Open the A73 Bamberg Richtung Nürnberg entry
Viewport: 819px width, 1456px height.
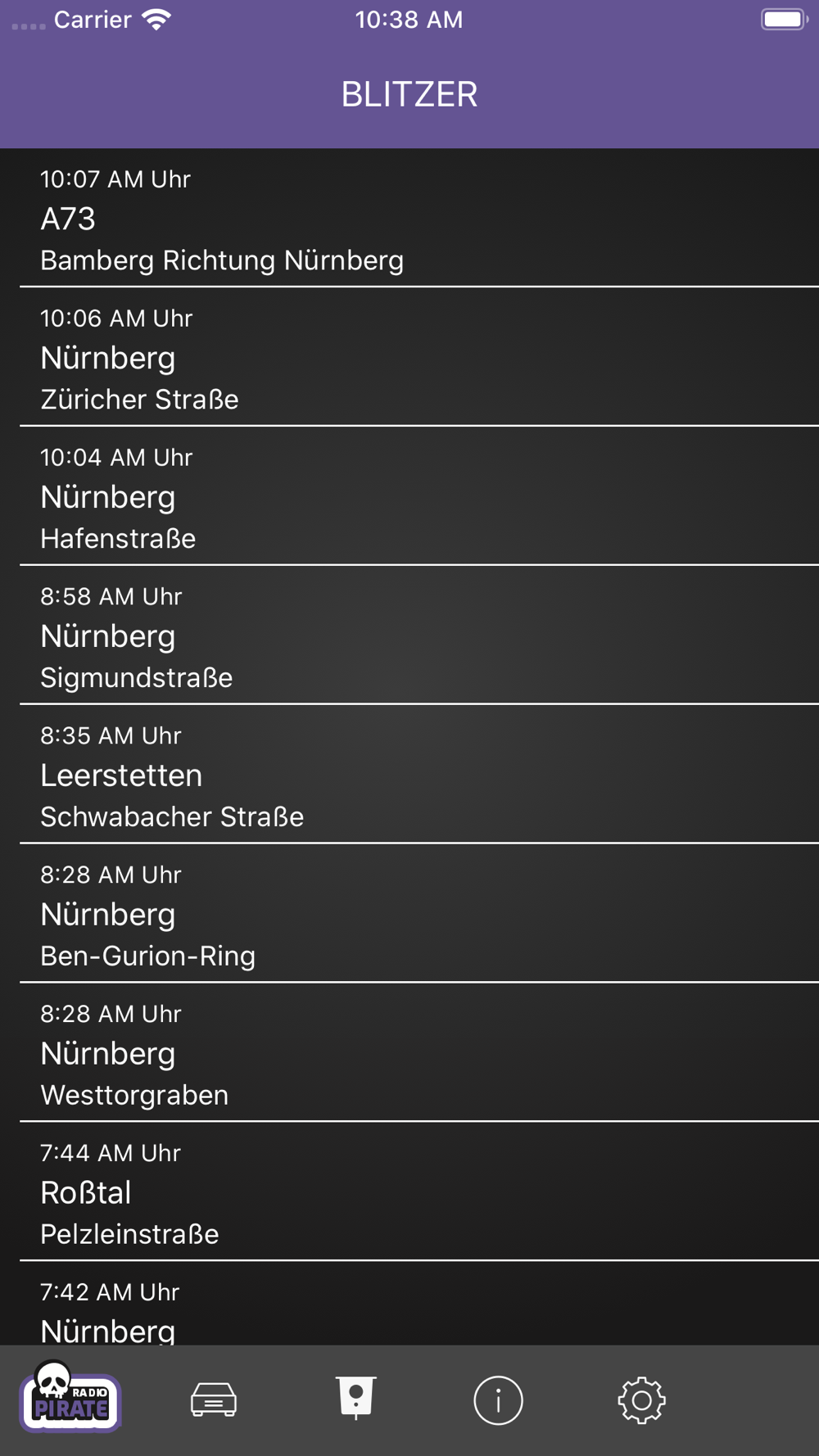[x=409, y=219]
